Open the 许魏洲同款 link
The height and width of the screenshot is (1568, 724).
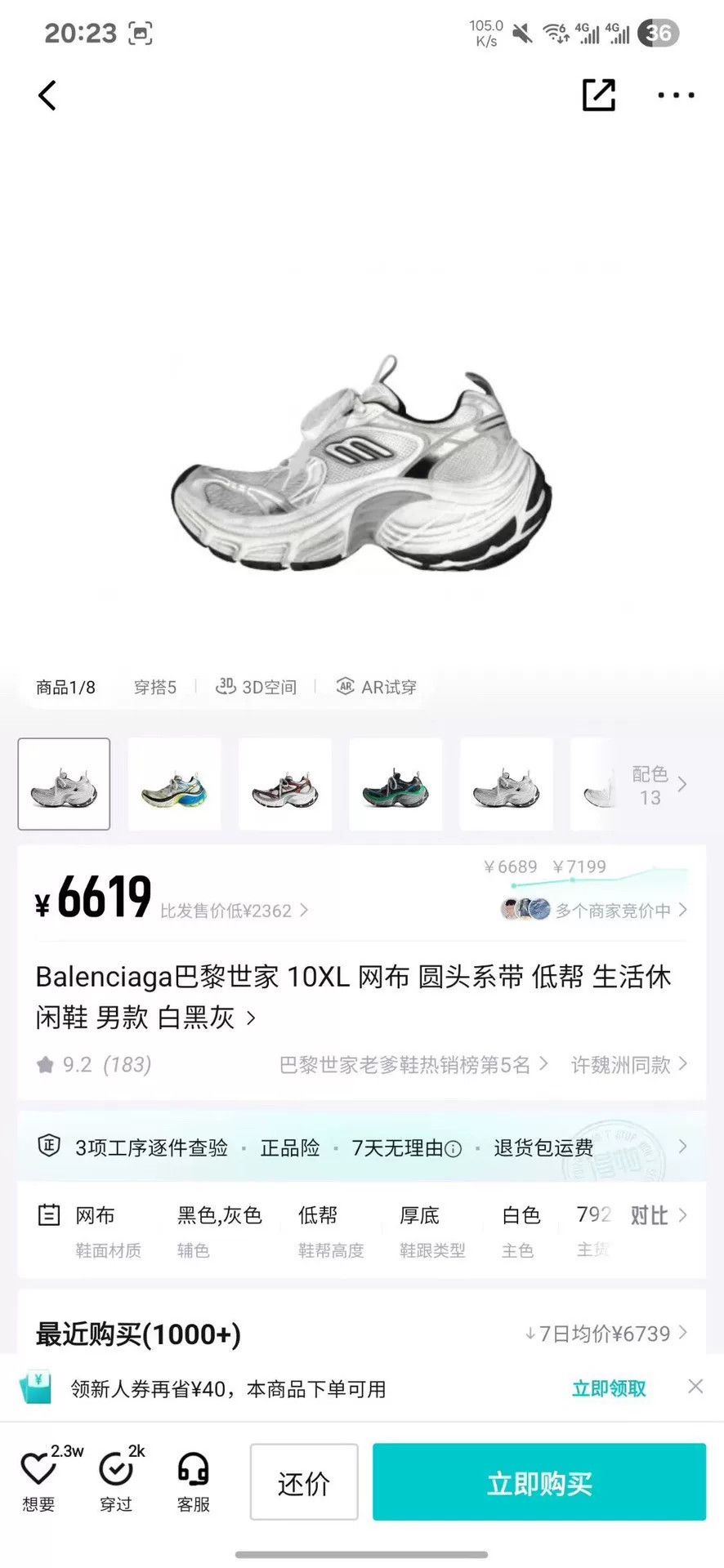pyautogui.click(x=629, y=1065)
